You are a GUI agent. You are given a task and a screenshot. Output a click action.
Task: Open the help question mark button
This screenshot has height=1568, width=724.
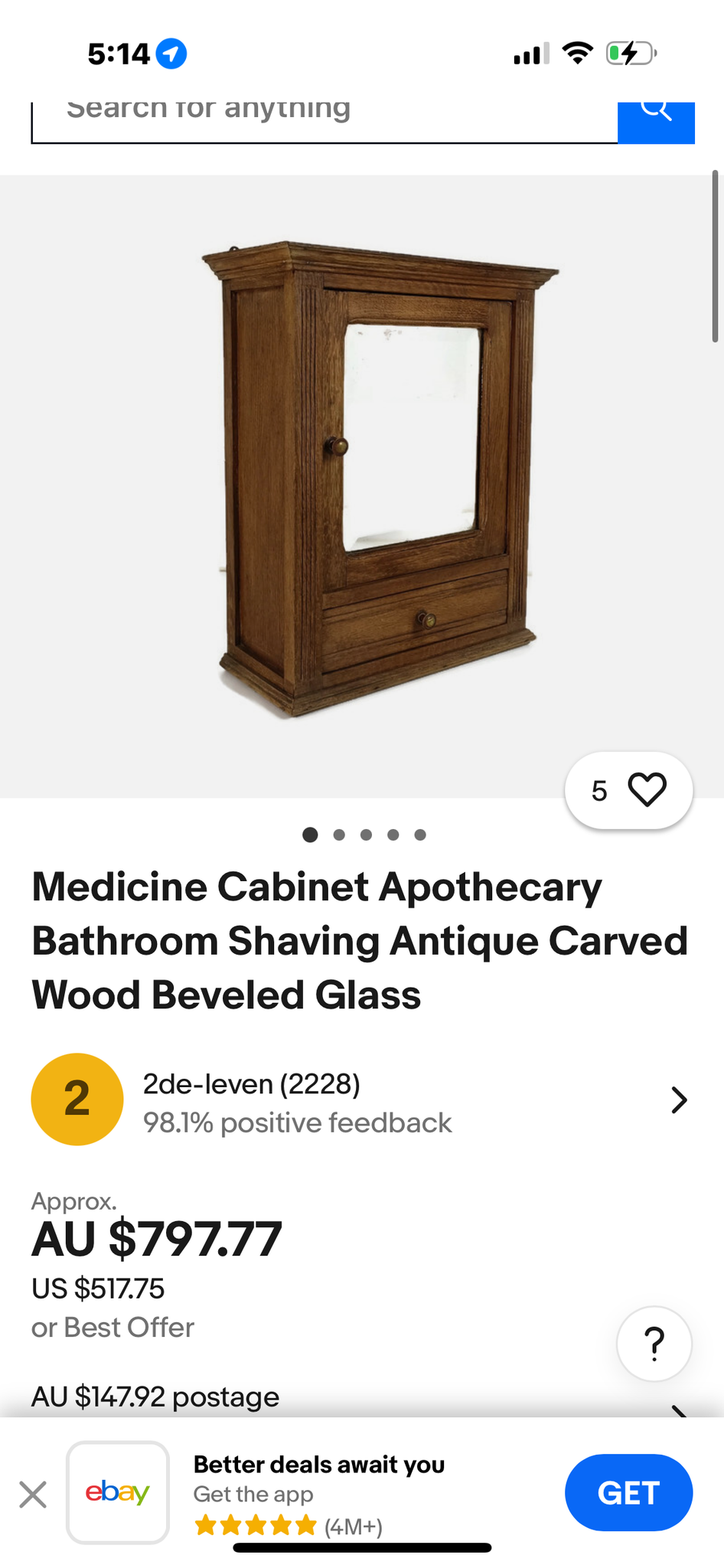pos(654,1344)
